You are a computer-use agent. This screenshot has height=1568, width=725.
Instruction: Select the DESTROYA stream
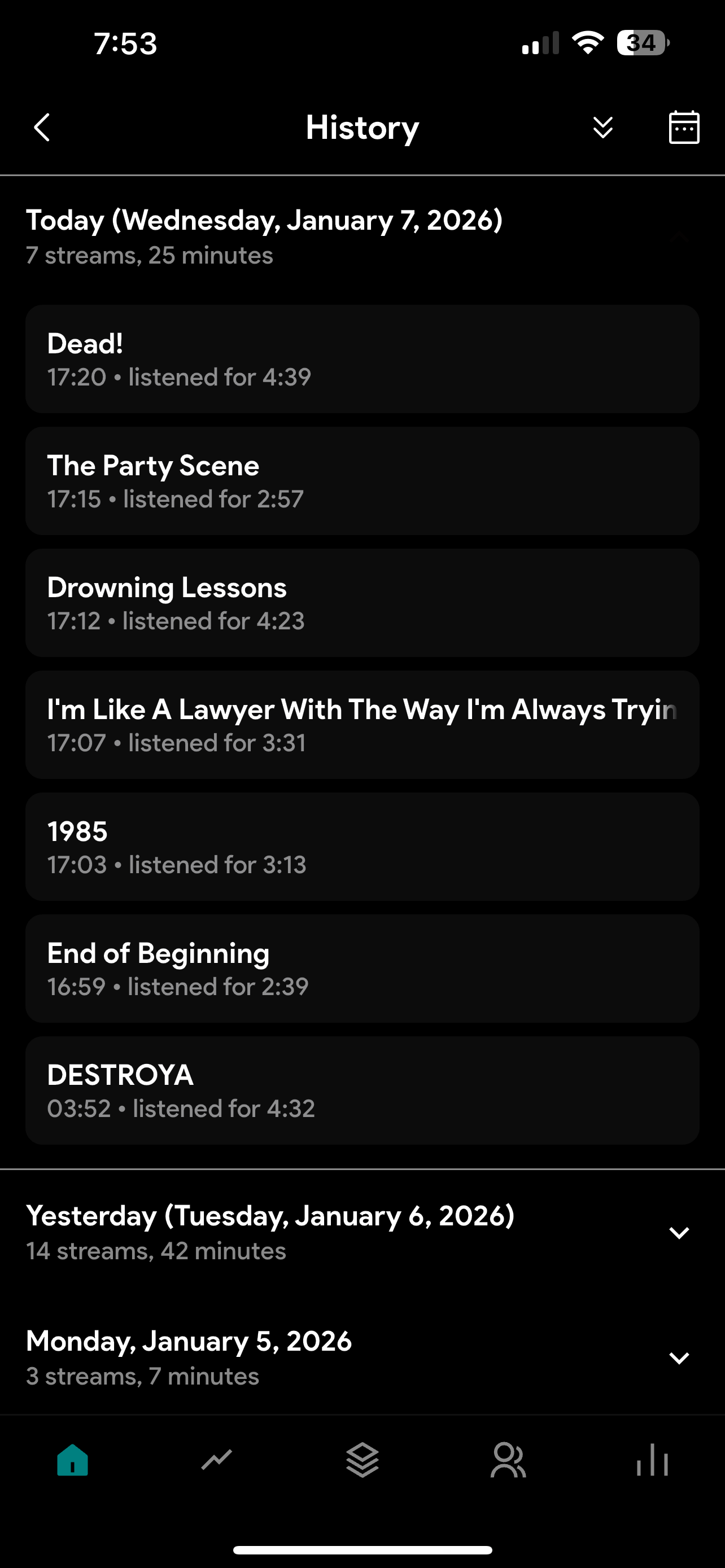coord(362,1090)
